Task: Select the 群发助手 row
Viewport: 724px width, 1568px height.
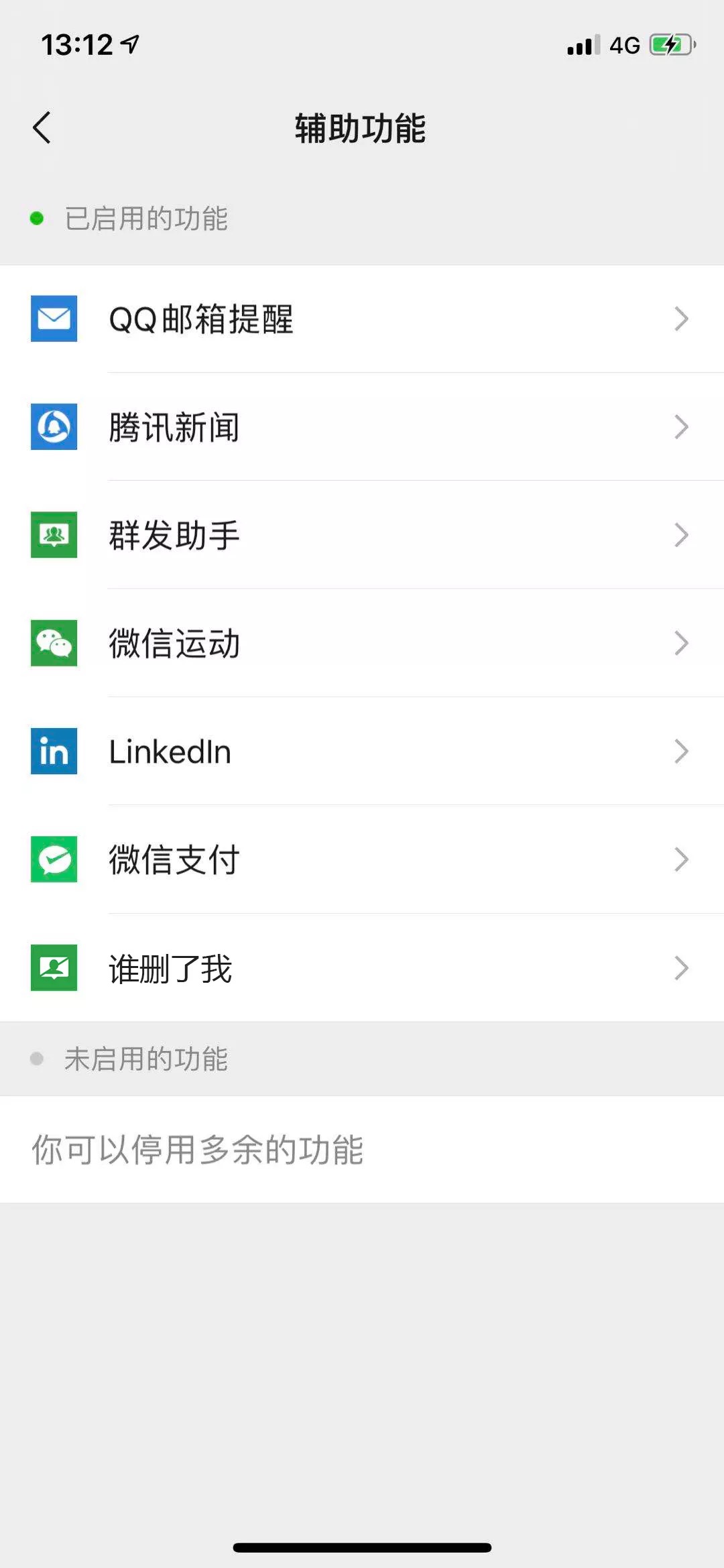Action: [x=362, y=535]
